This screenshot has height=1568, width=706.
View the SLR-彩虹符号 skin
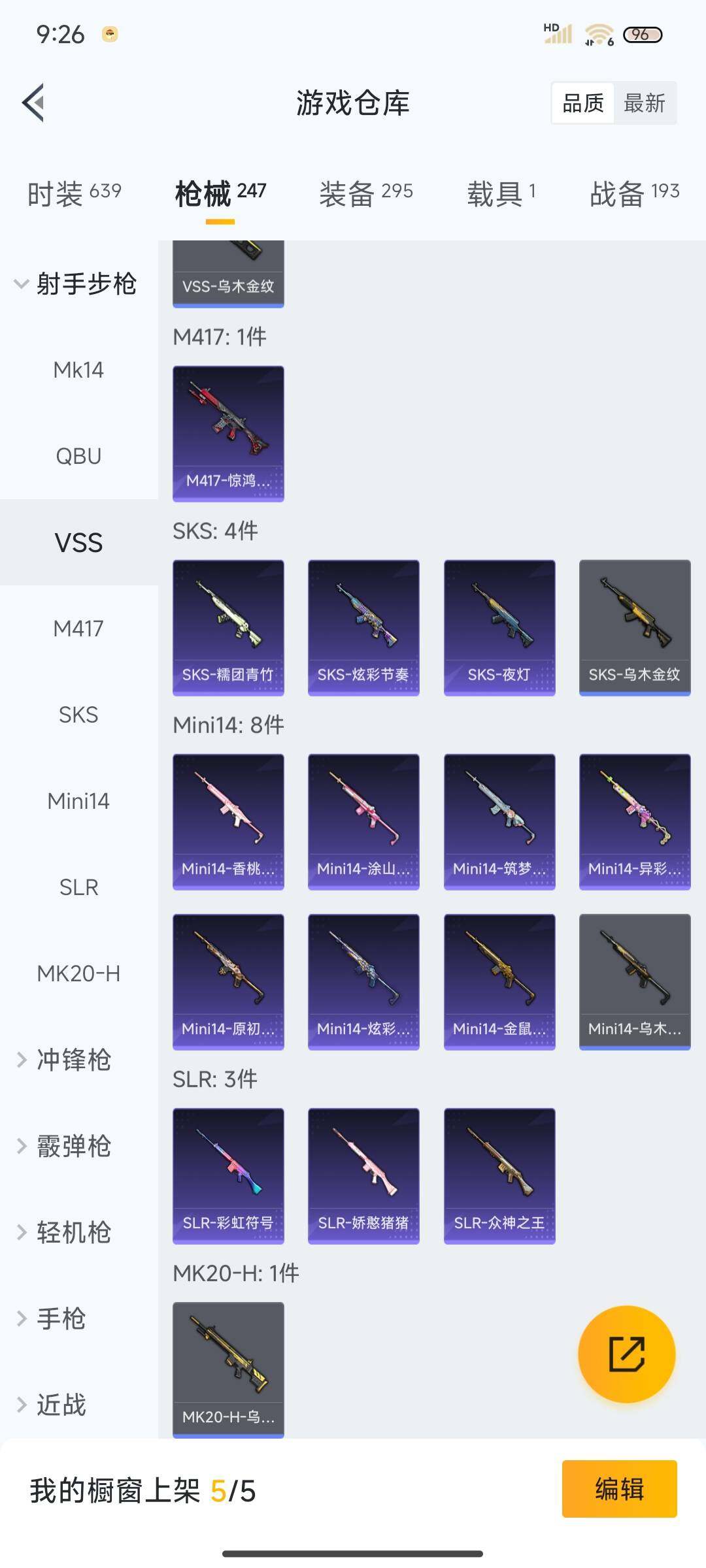pos(228,1175)
